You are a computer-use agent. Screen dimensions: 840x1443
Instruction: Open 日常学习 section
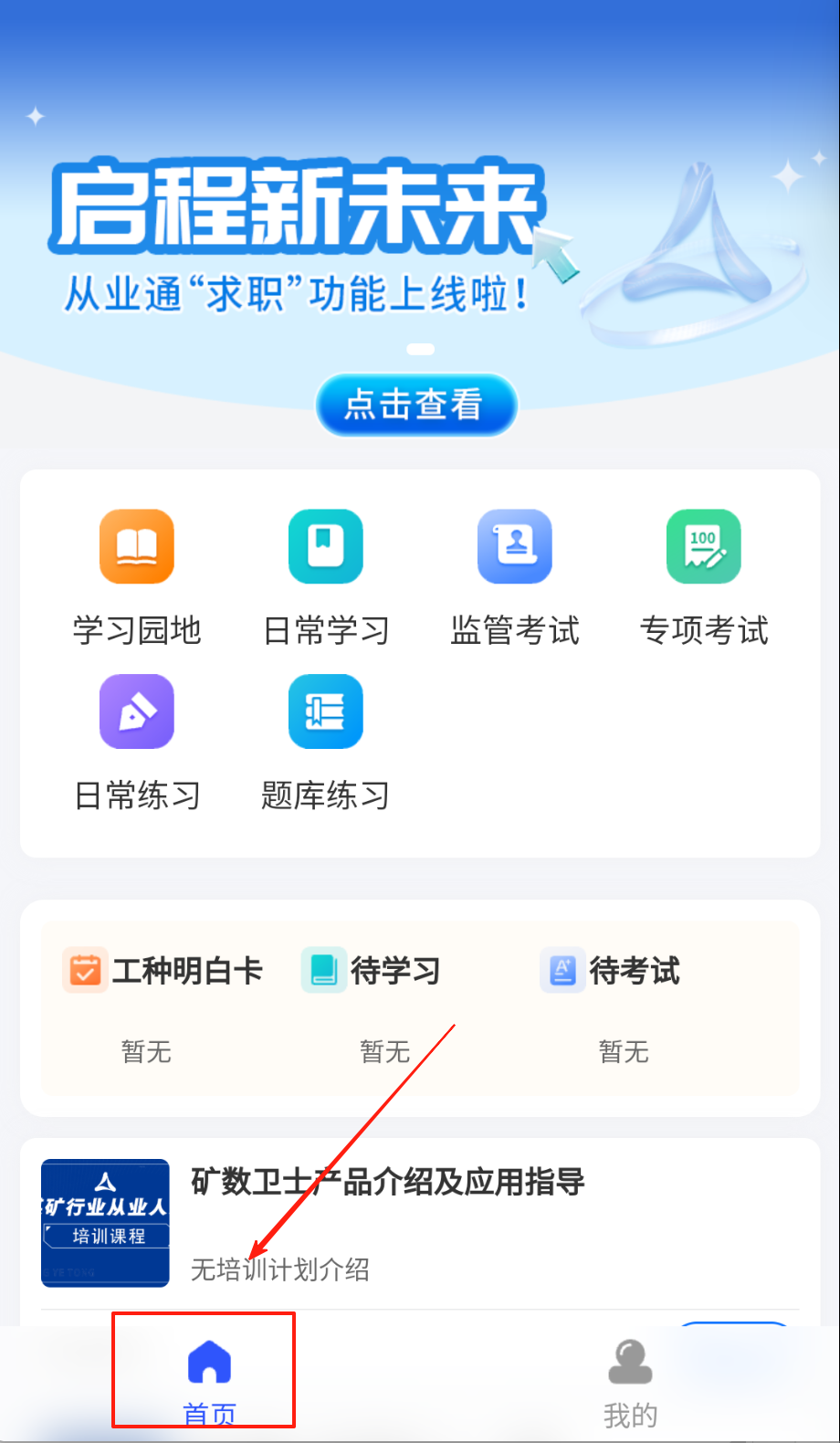(x=326, y=575)
